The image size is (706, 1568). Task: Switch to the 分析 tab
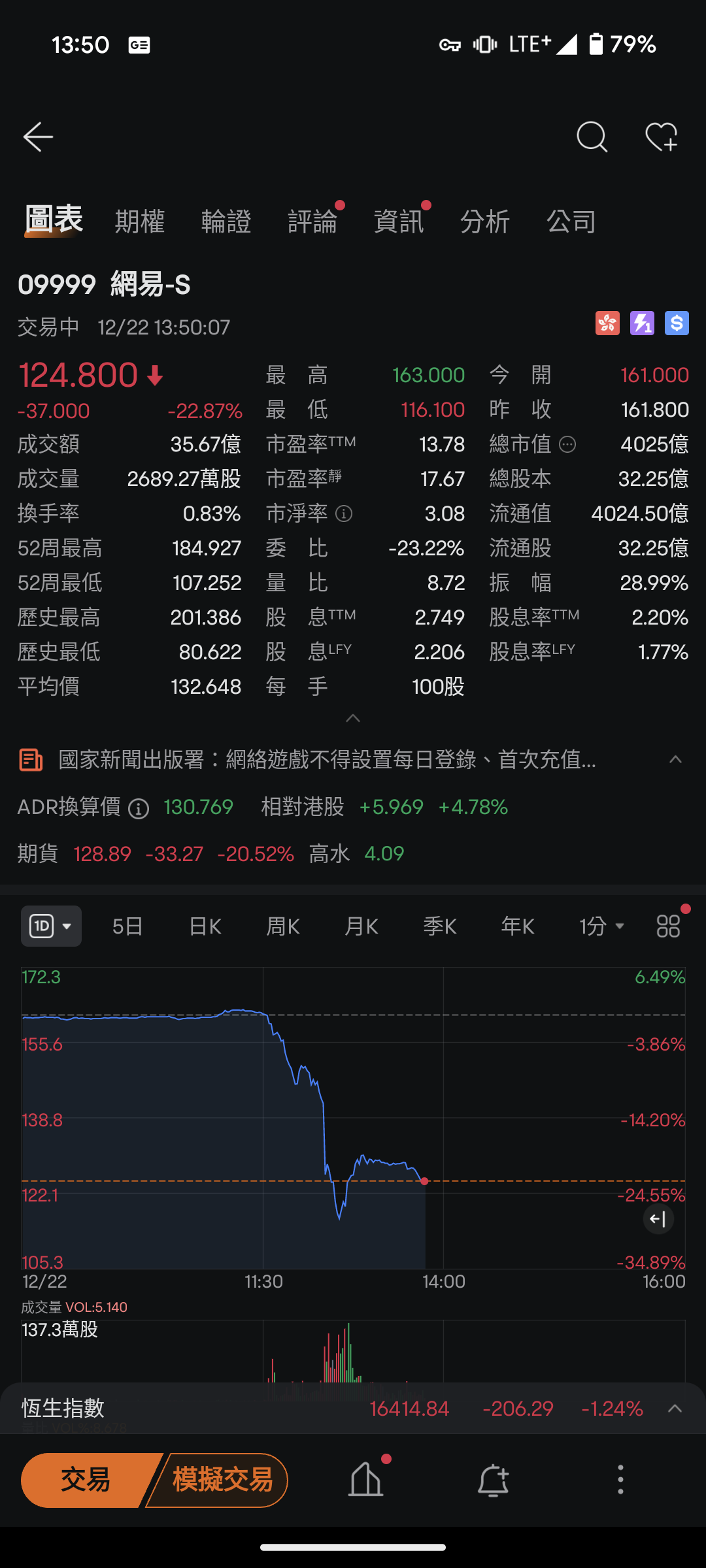click(x=485, y=221)
